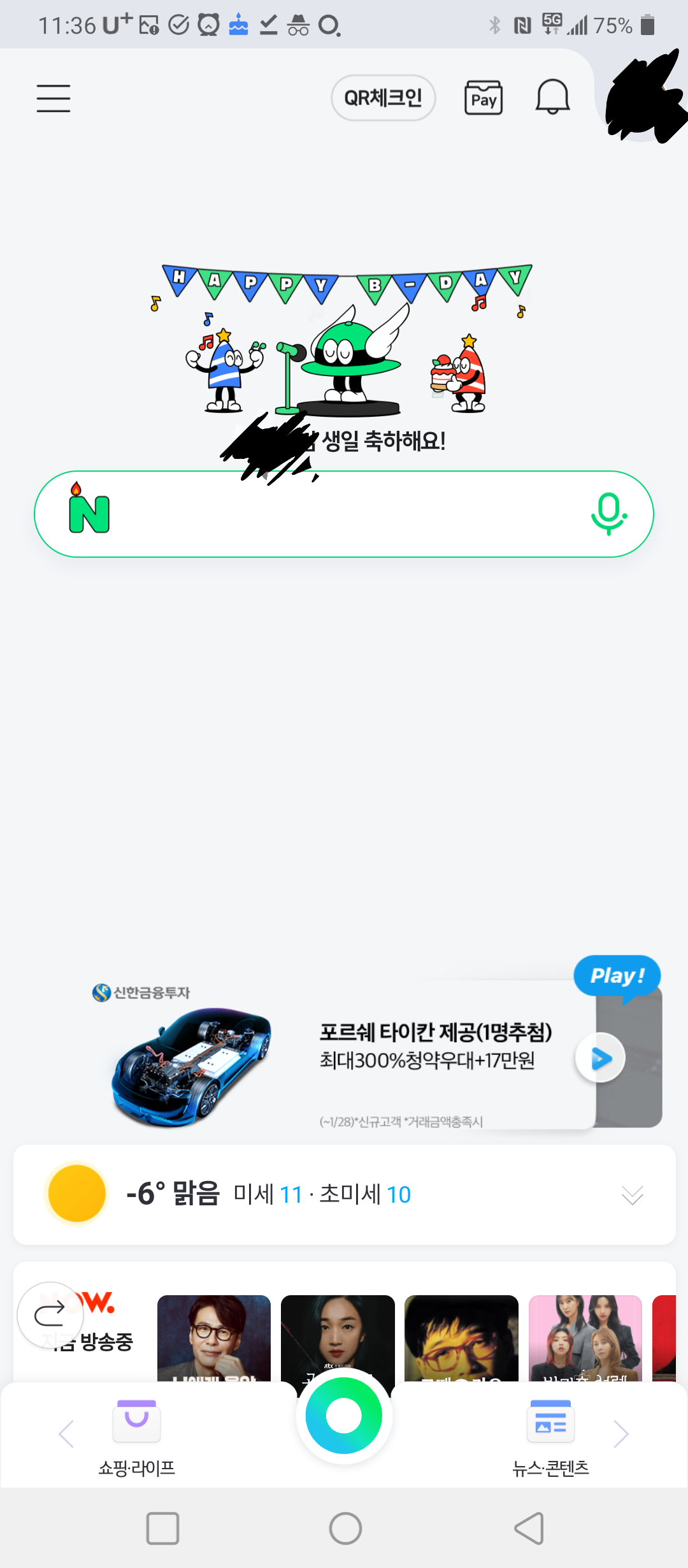Go to the previous tab with left arrow
688x1568 pixels.
[x=66, y=1434]
